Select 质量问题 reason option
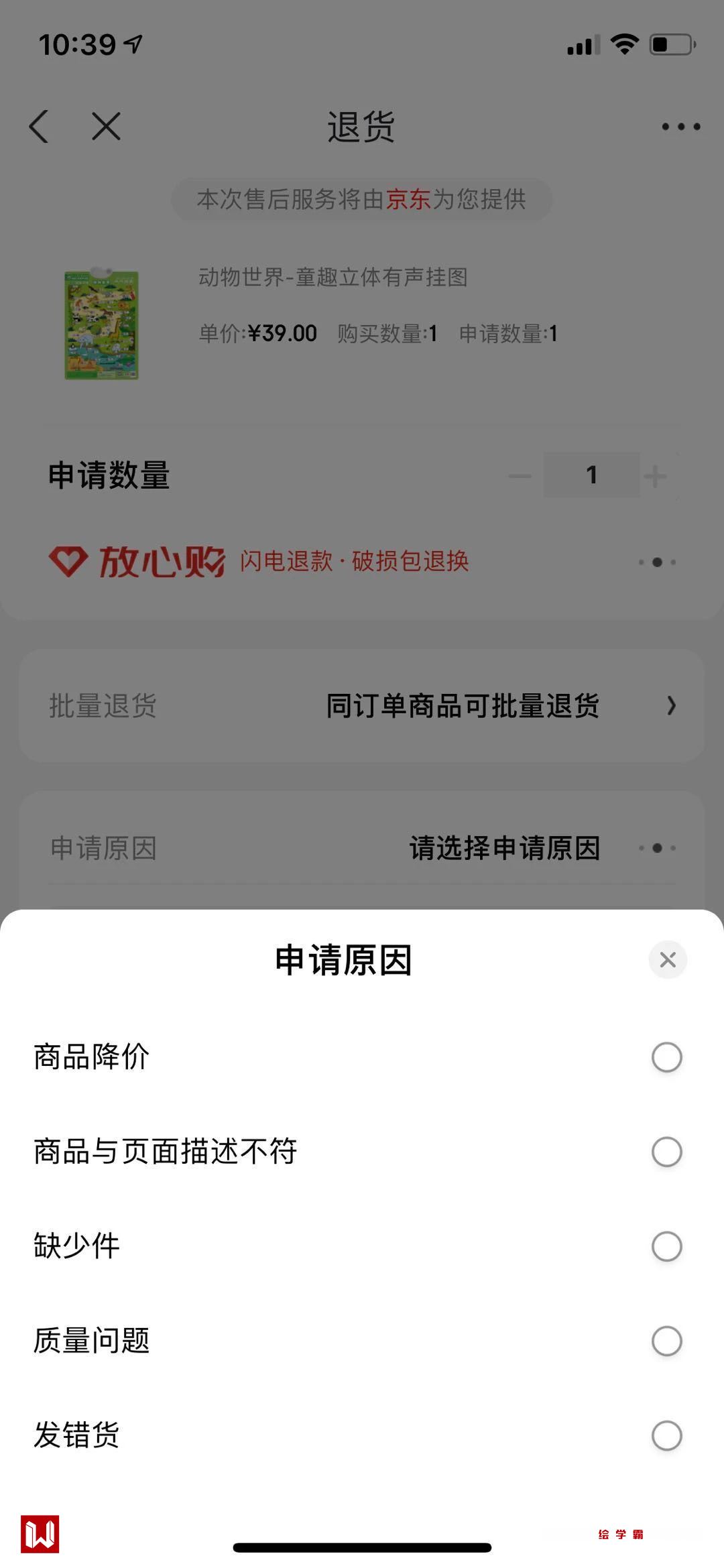The height and width of the screenshot is (1568, 724). pyautogui.click(x=666, y=1341)
